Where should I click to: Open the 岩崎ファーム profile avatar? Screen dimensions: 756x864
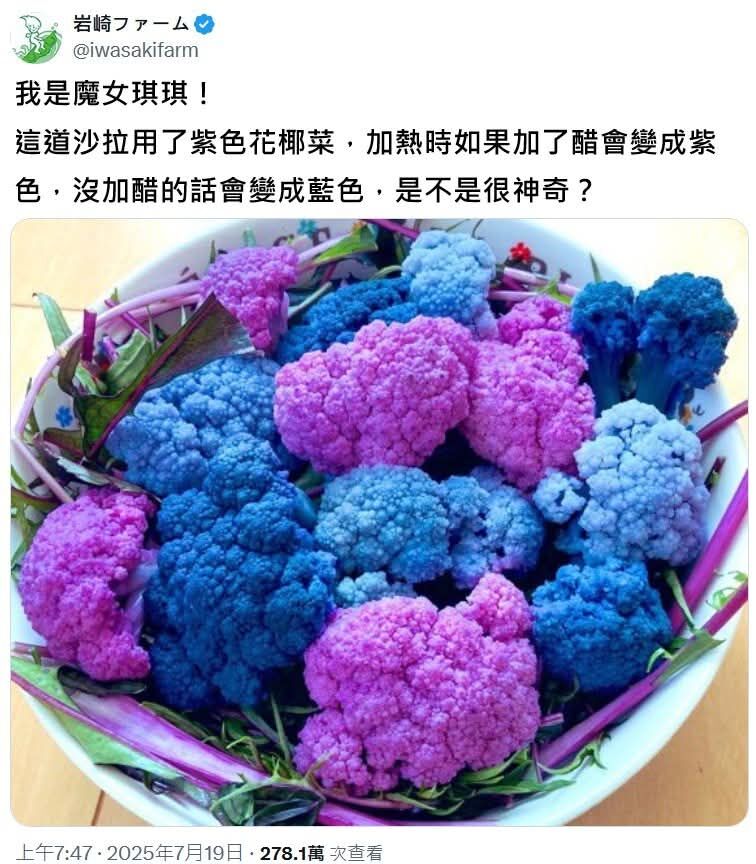(x=35, y=38)
